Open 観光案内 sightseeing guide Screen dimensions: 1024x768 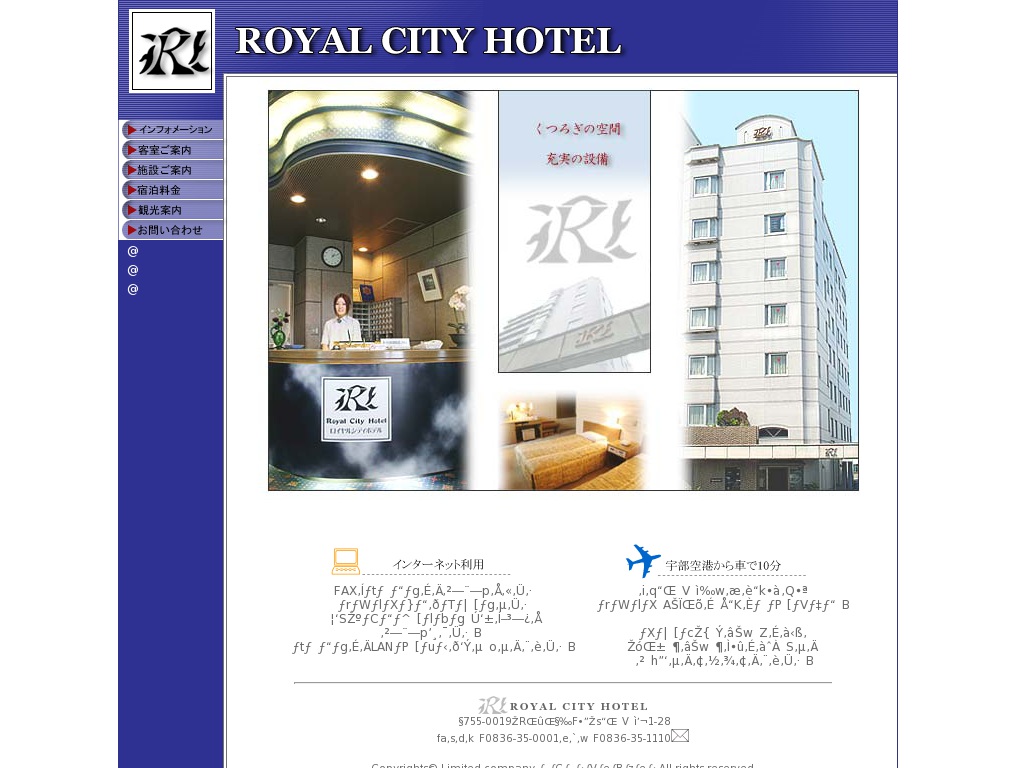pyautogui.click(x=171, y=210)
